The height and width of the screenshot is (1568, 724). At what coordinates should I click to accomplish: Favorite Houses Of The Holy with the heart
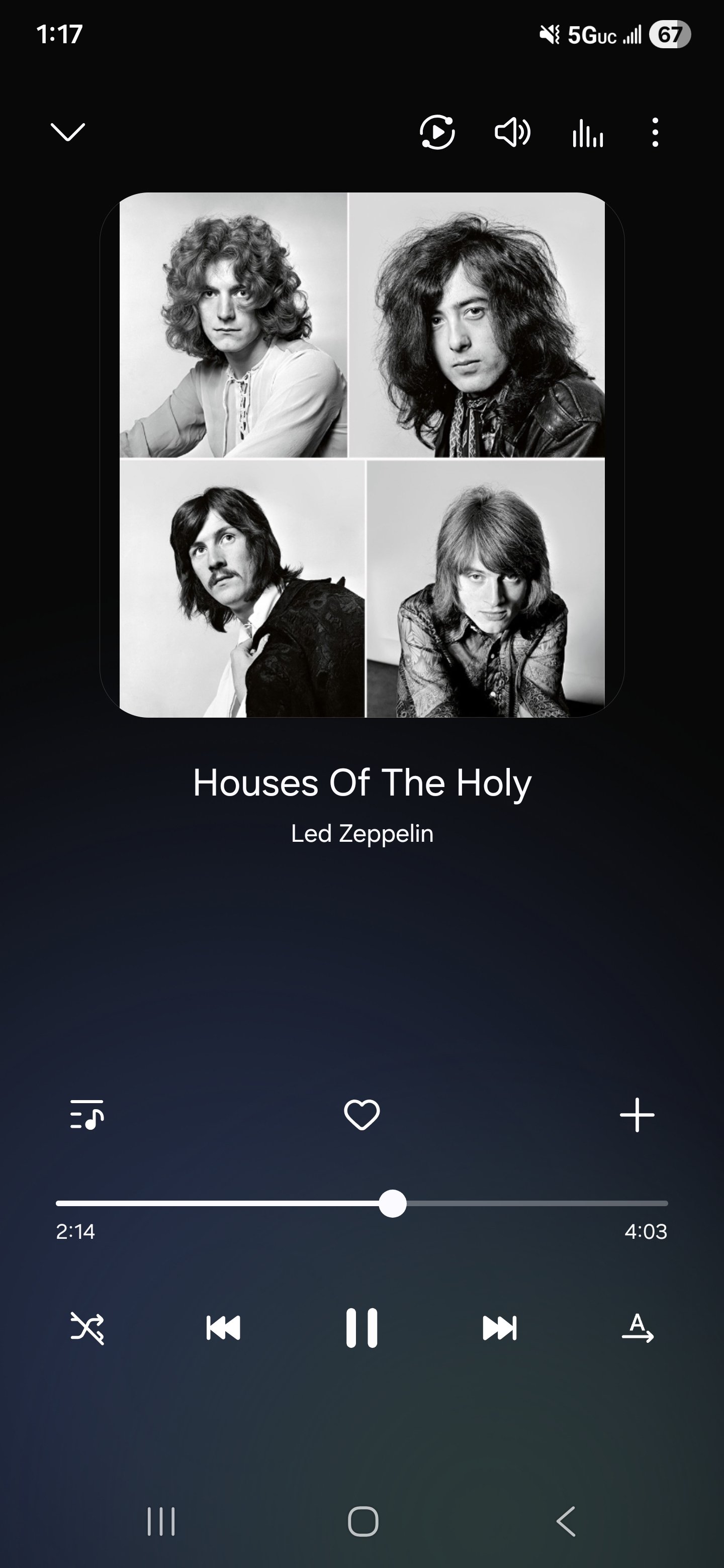tap(361, 1115)
